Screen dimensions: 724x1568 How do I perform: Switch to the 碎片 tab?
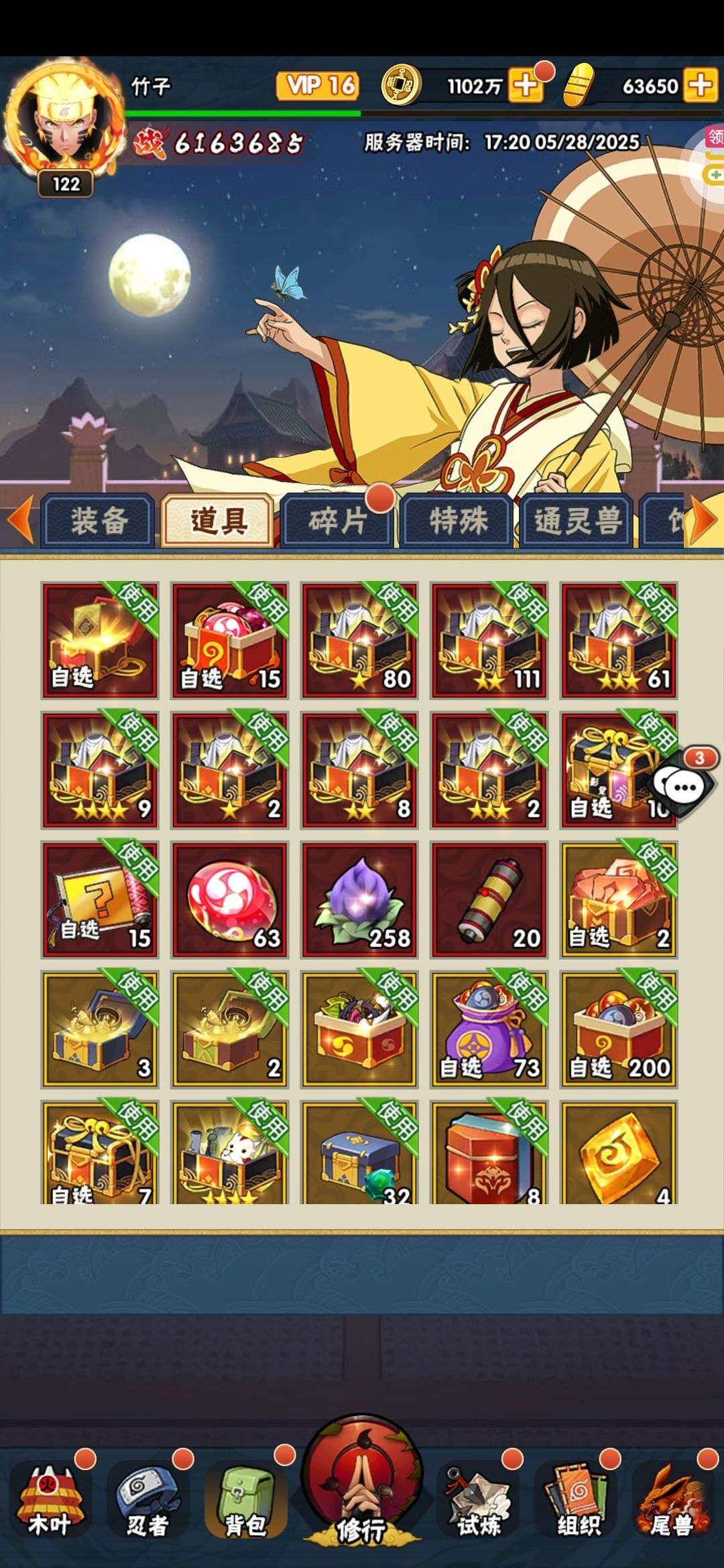337,521
